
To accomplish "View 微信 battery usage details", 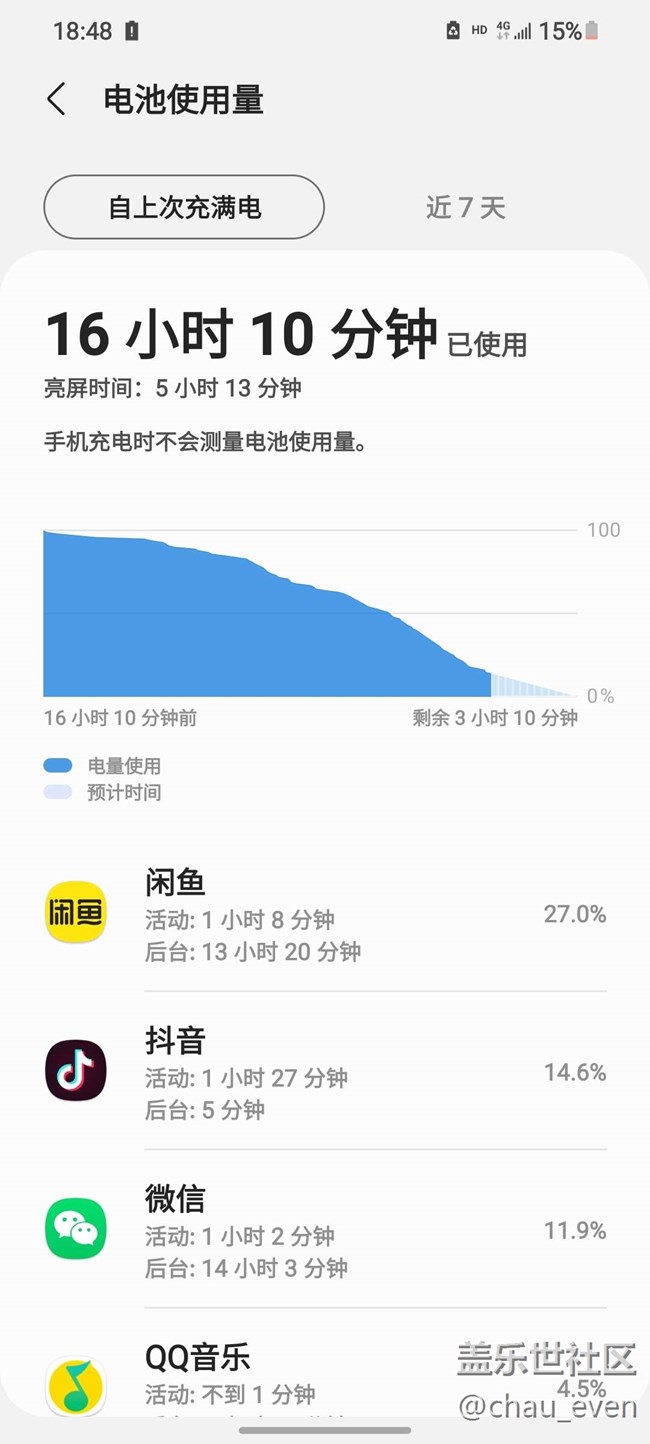I will pos(325,1230).
